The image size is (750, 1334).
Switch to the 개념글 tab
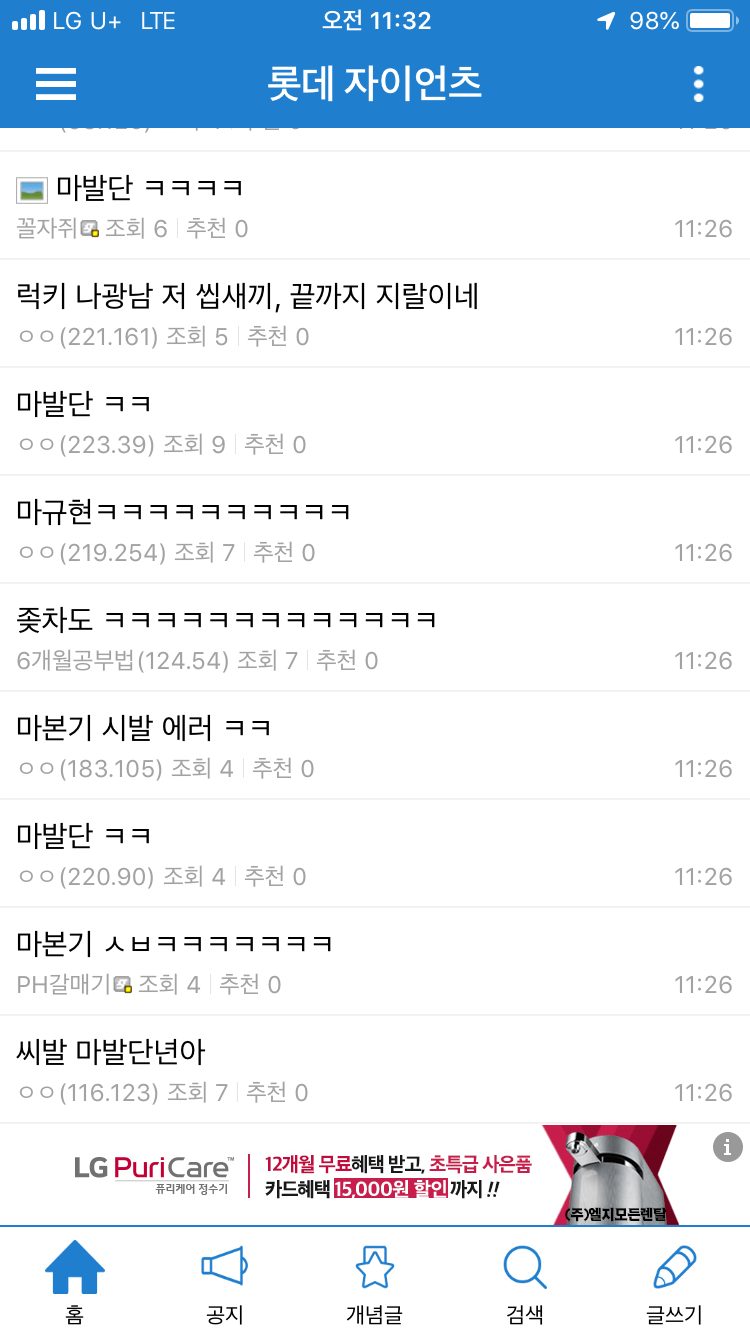[x=375, y=1280]
